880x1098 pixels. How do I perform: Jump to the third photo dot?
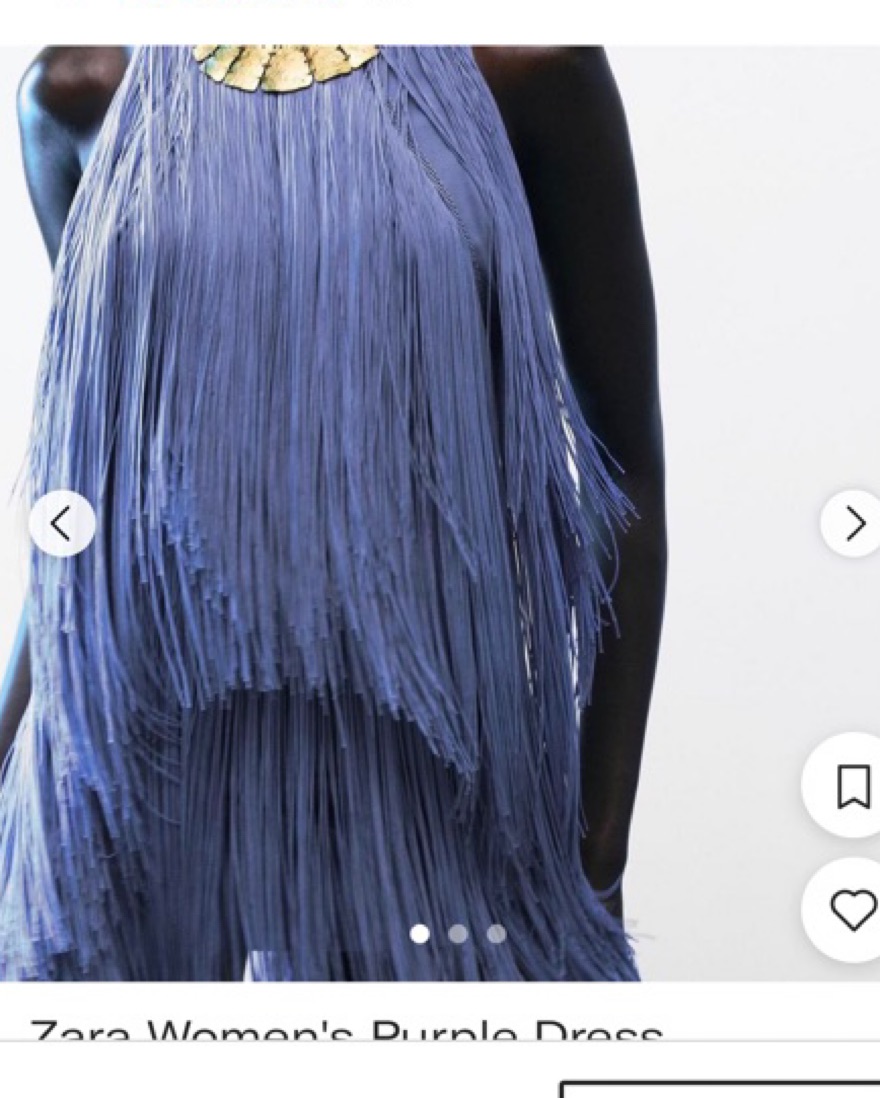coord(496,934)
